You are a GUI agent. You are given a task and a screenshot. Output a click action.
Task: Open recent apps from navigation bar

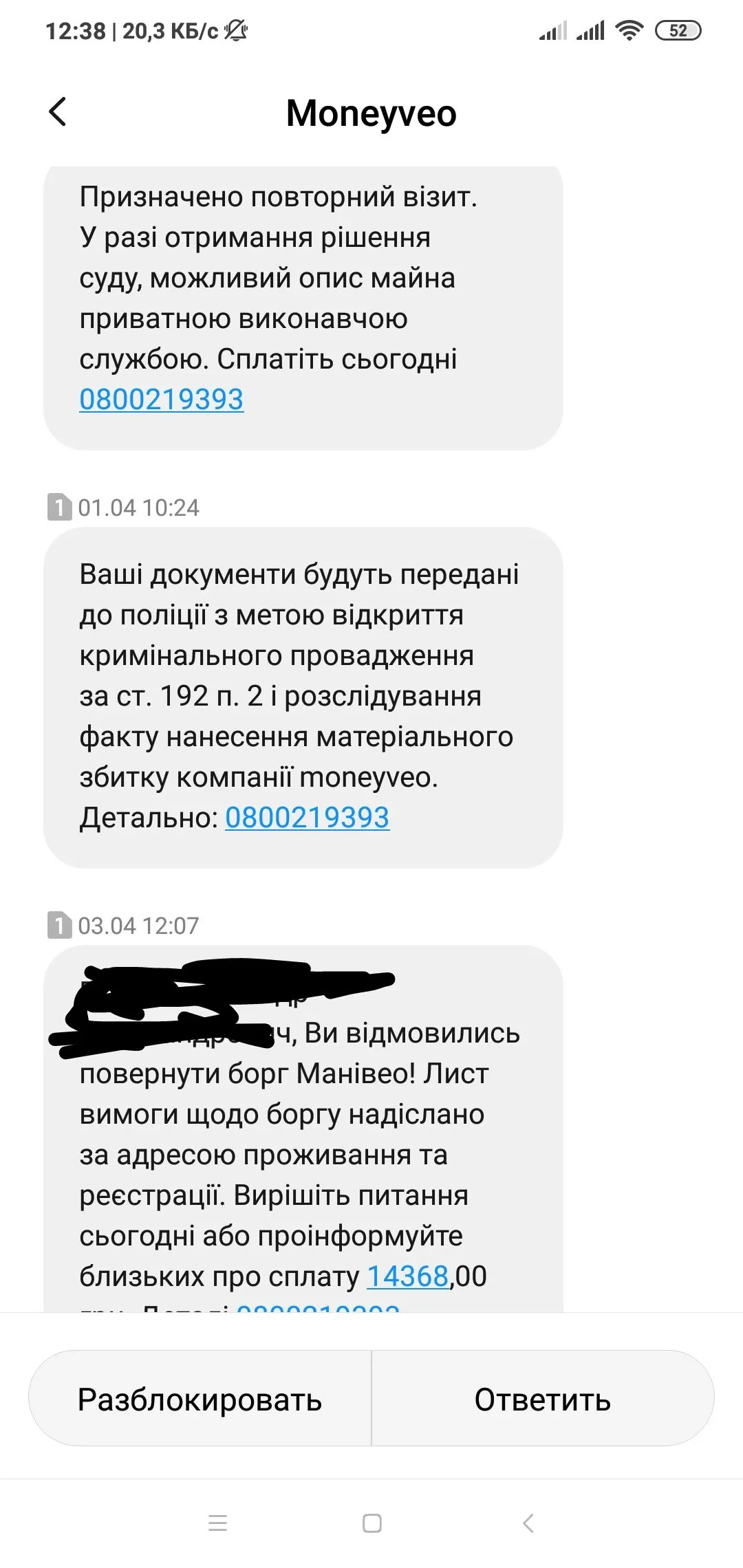tap(217, 1523)
